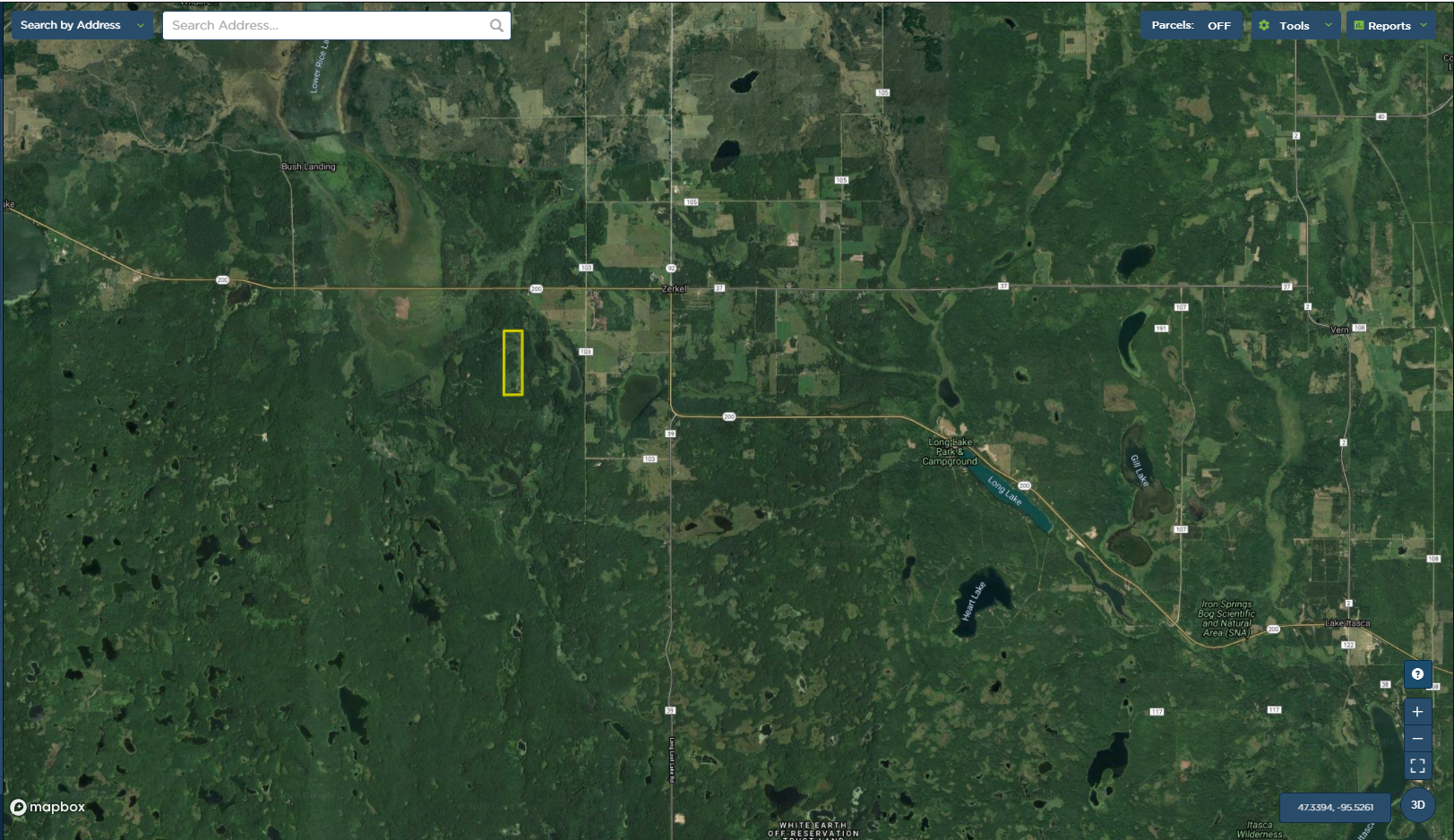Tap the magnifier search icon
This screenshot has width=1454, height=840.
click(x=496, y=25)
